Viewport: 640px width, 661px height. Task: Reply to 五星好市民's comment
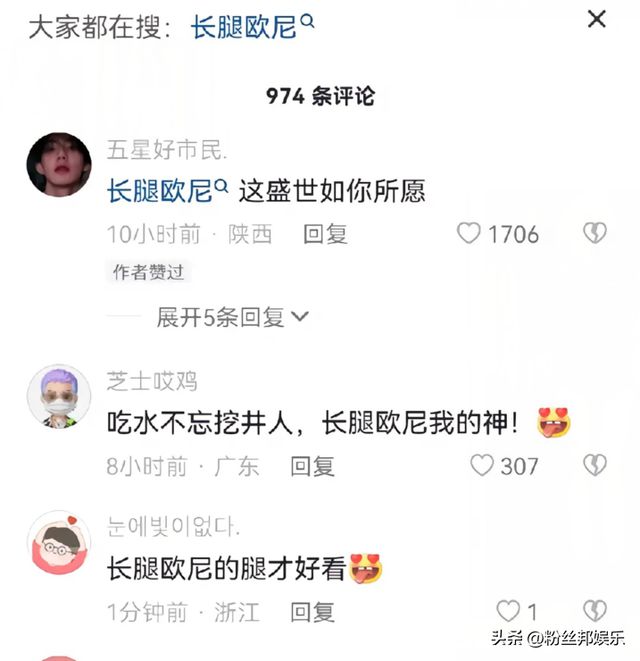pyautogui.click(x=325, y=234)
